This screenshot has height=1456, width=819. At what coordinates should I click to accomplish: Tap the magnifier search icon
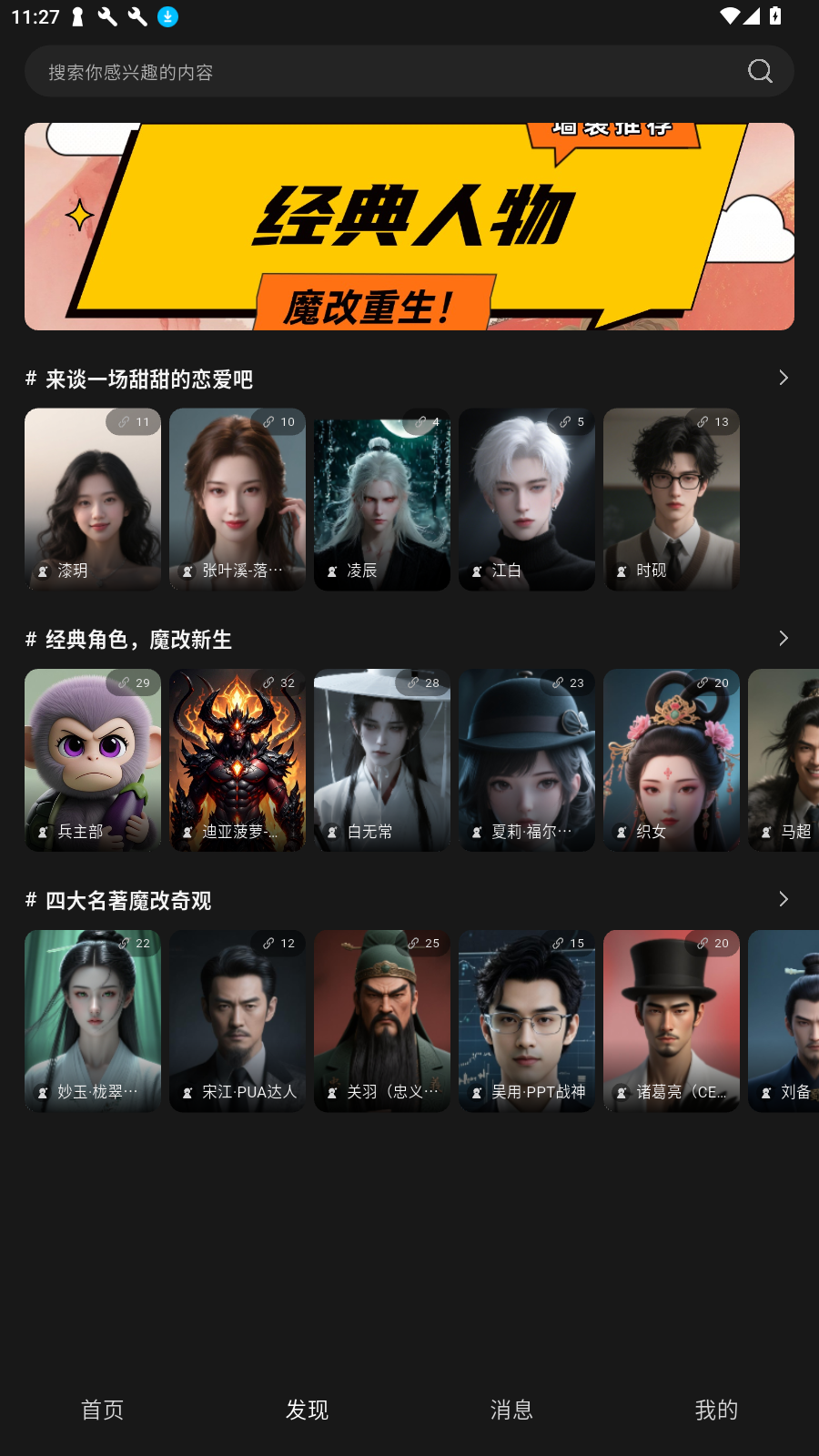pos(760,72)
